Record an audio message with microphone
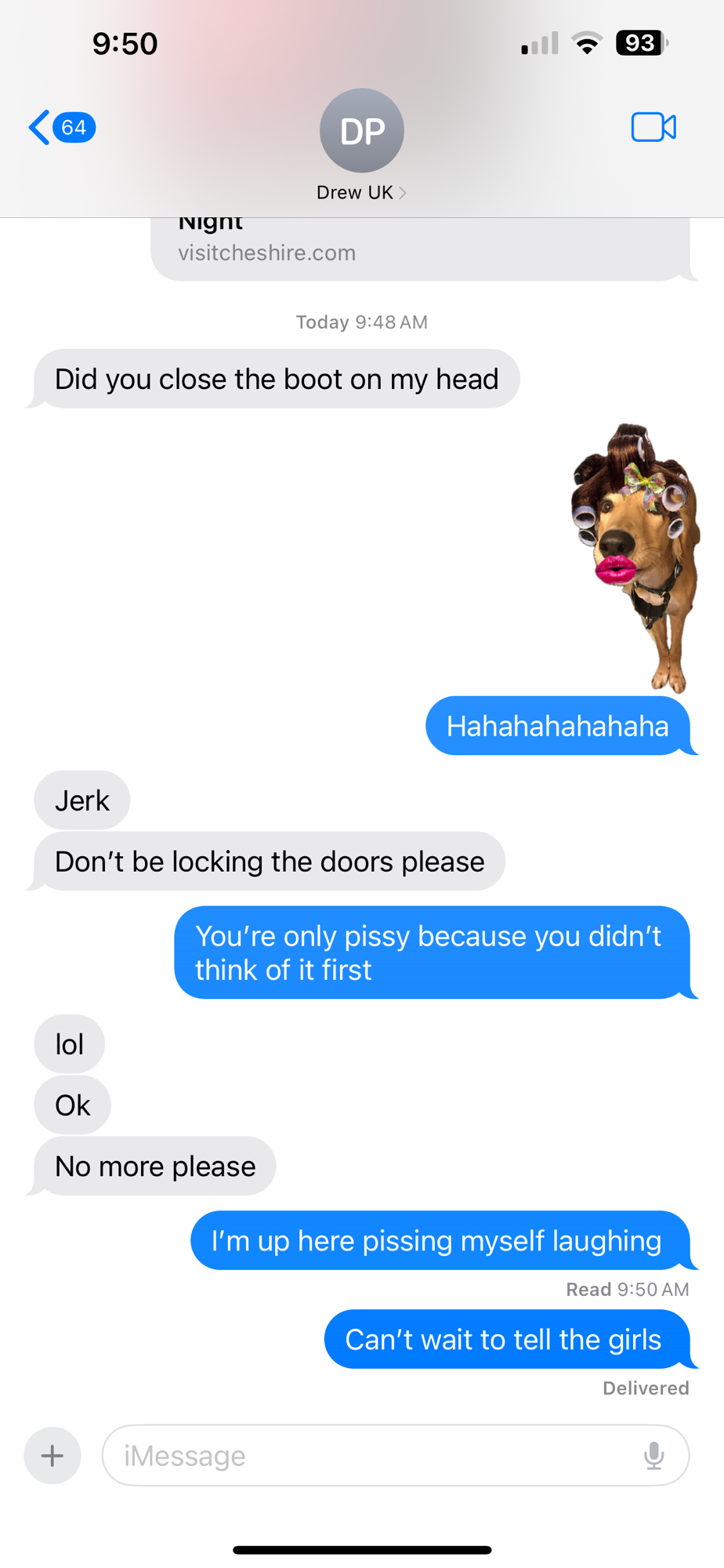The image size is (724, 1568). pos(653,1456)
